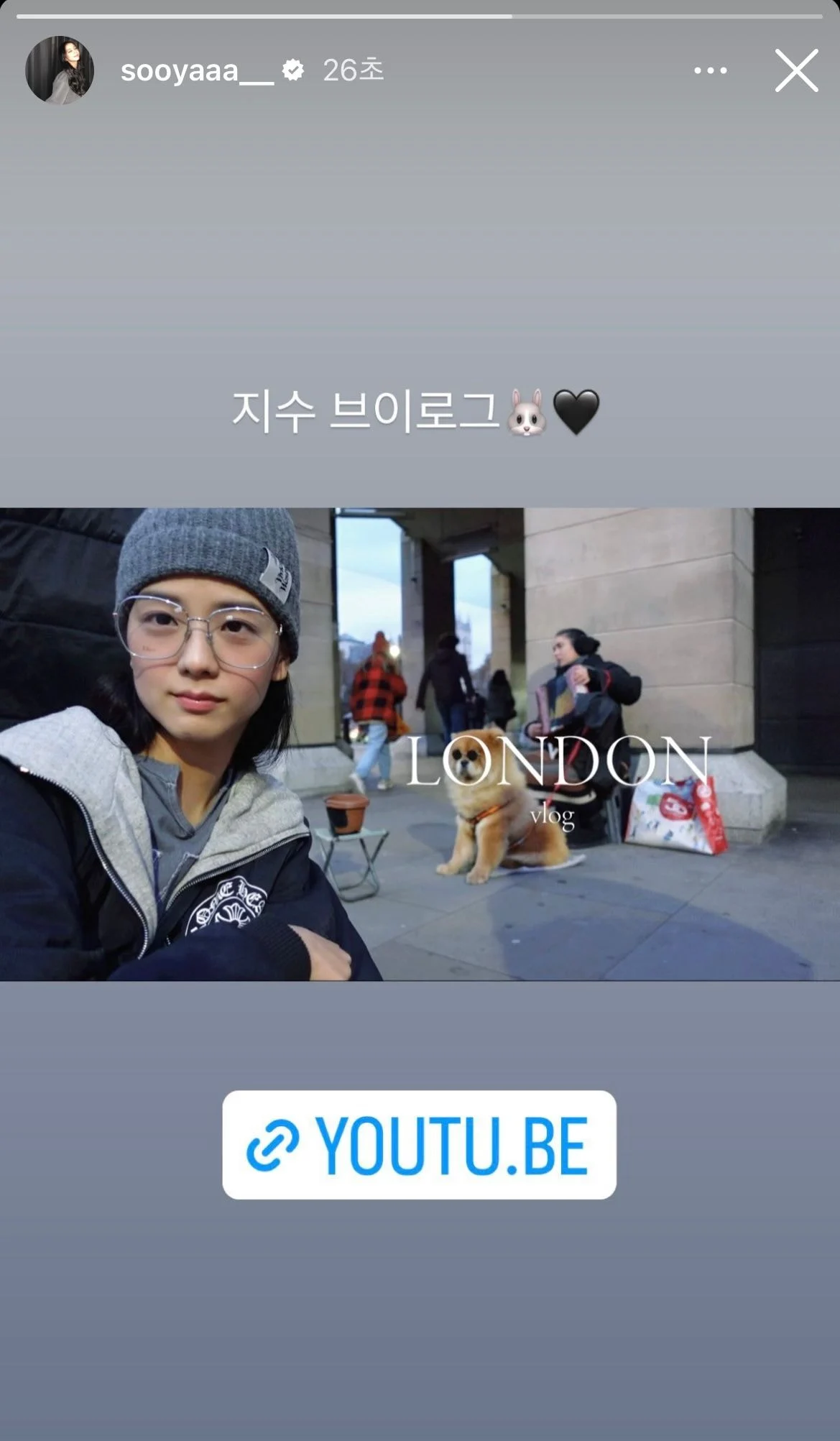The height and width of the screenshot is (1441, 840).
Task: Open the sooyaaa__ profile picture
Action: 60,70
